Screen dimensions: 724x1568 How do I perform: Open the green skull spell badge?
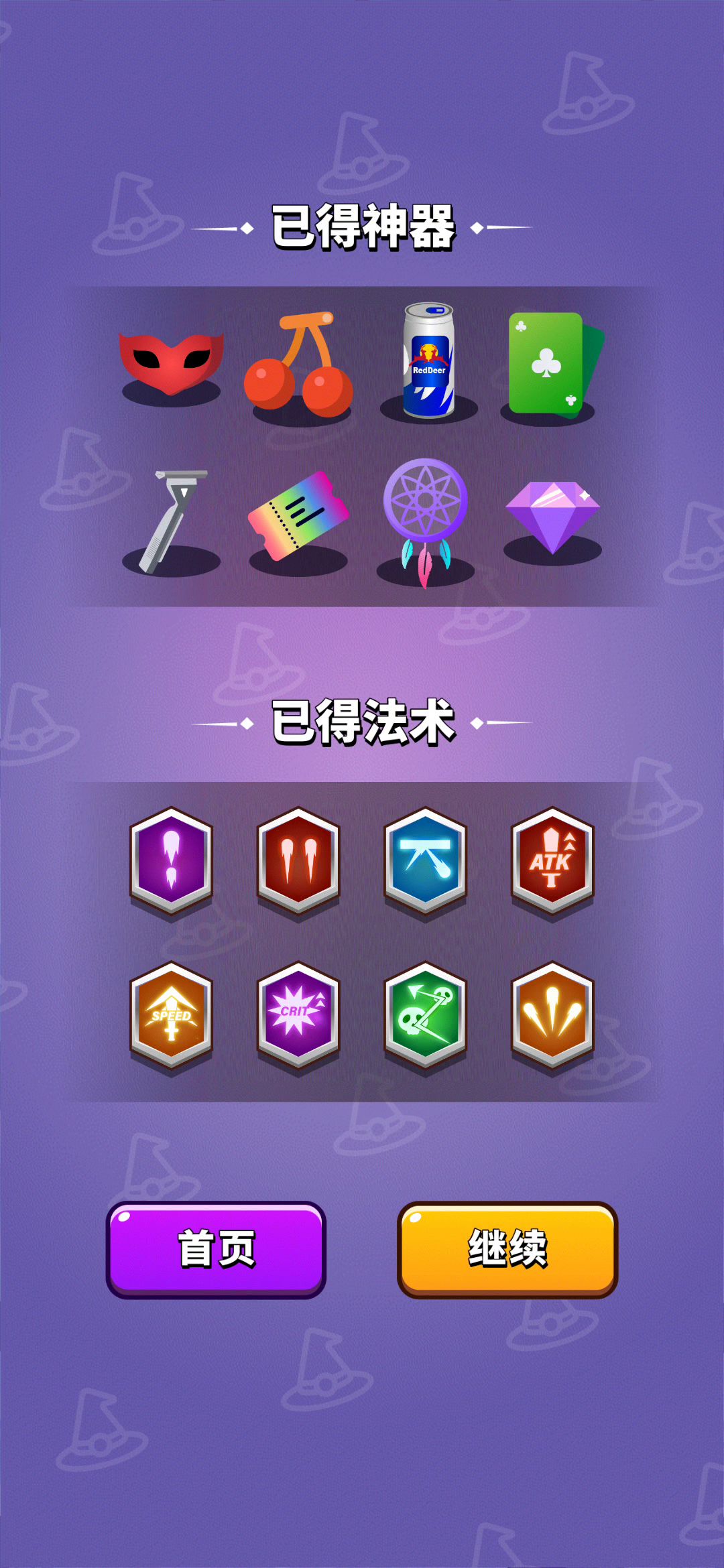coord(425,1016)
